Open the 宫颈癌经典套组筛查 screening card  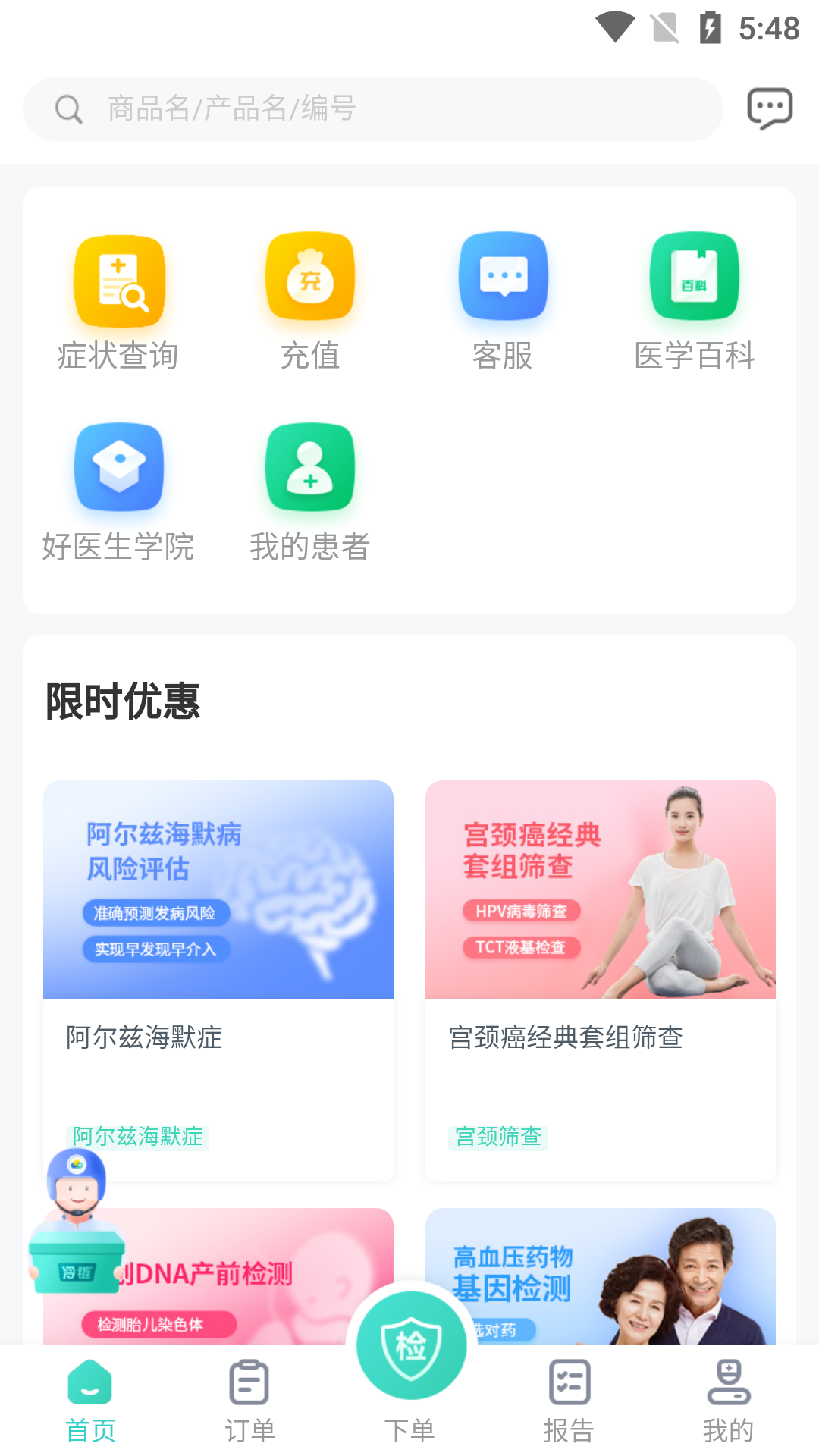600,890
